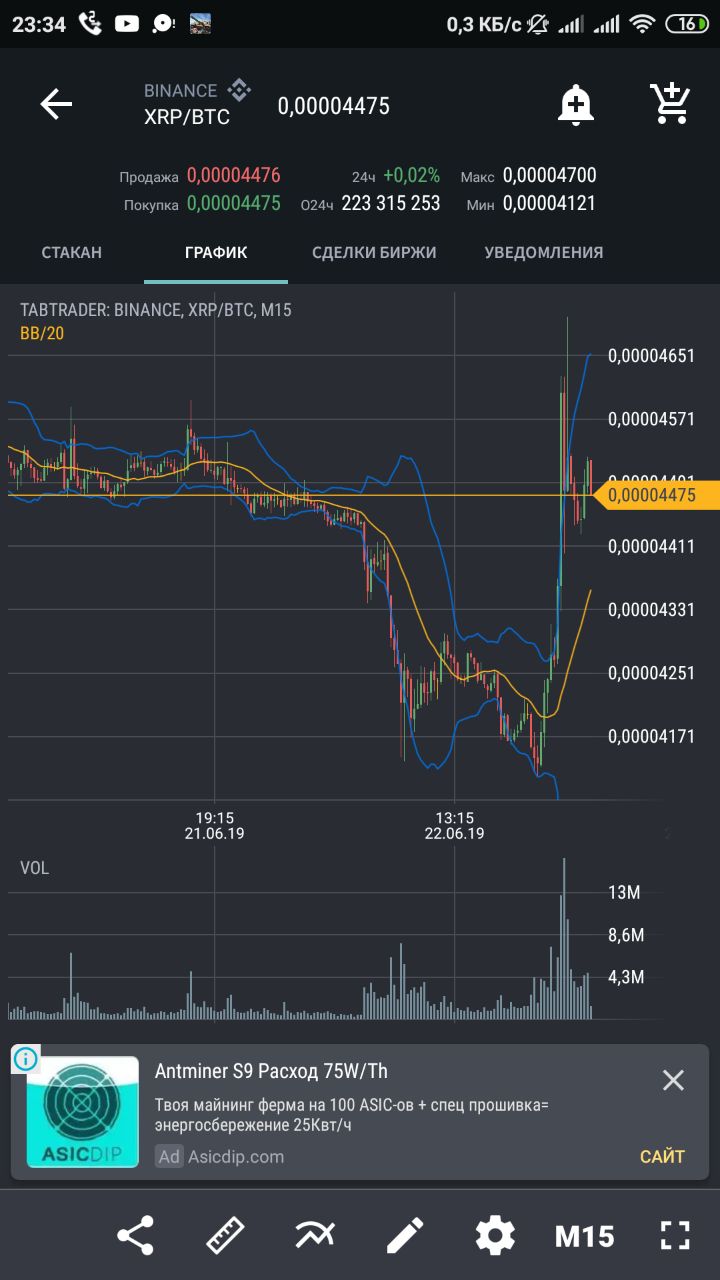The width and height of the screenshot is (720, 1280).
Task: Open the chart indicators menu
Action: [315, 1236]
